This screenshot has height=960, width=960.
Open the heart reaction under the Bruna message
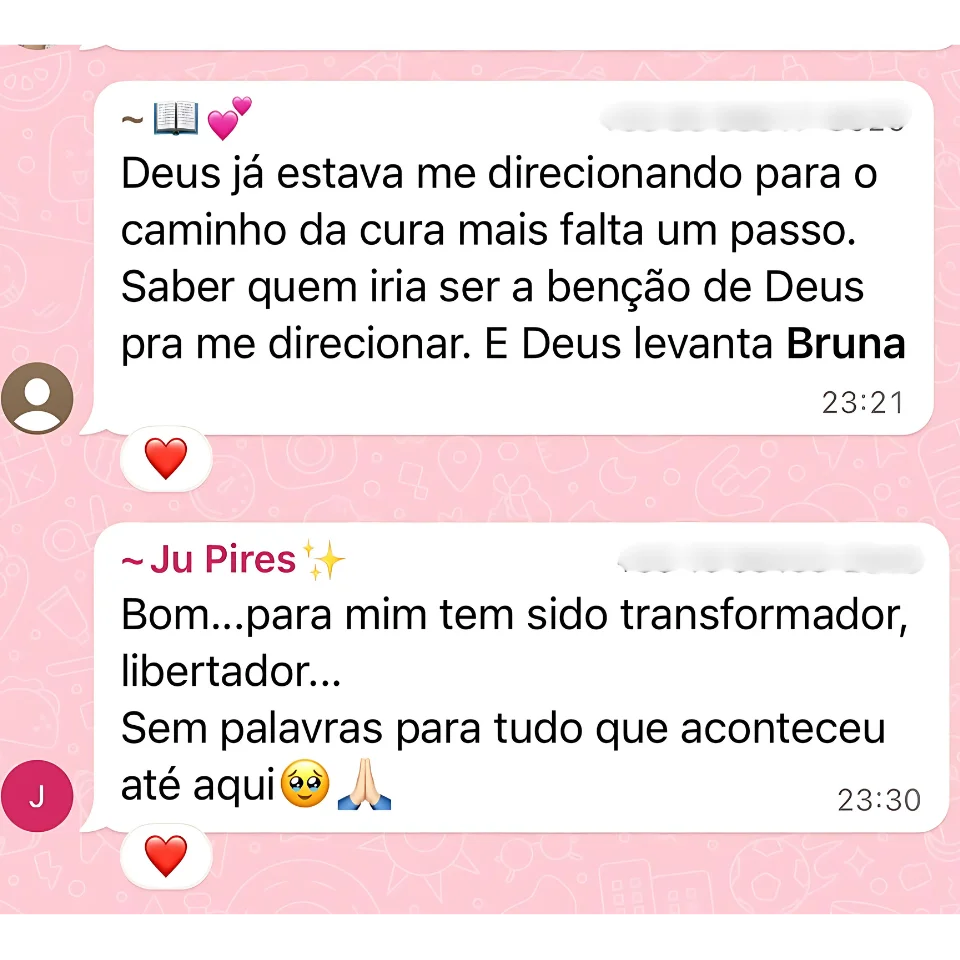click(x=166, y=459)
